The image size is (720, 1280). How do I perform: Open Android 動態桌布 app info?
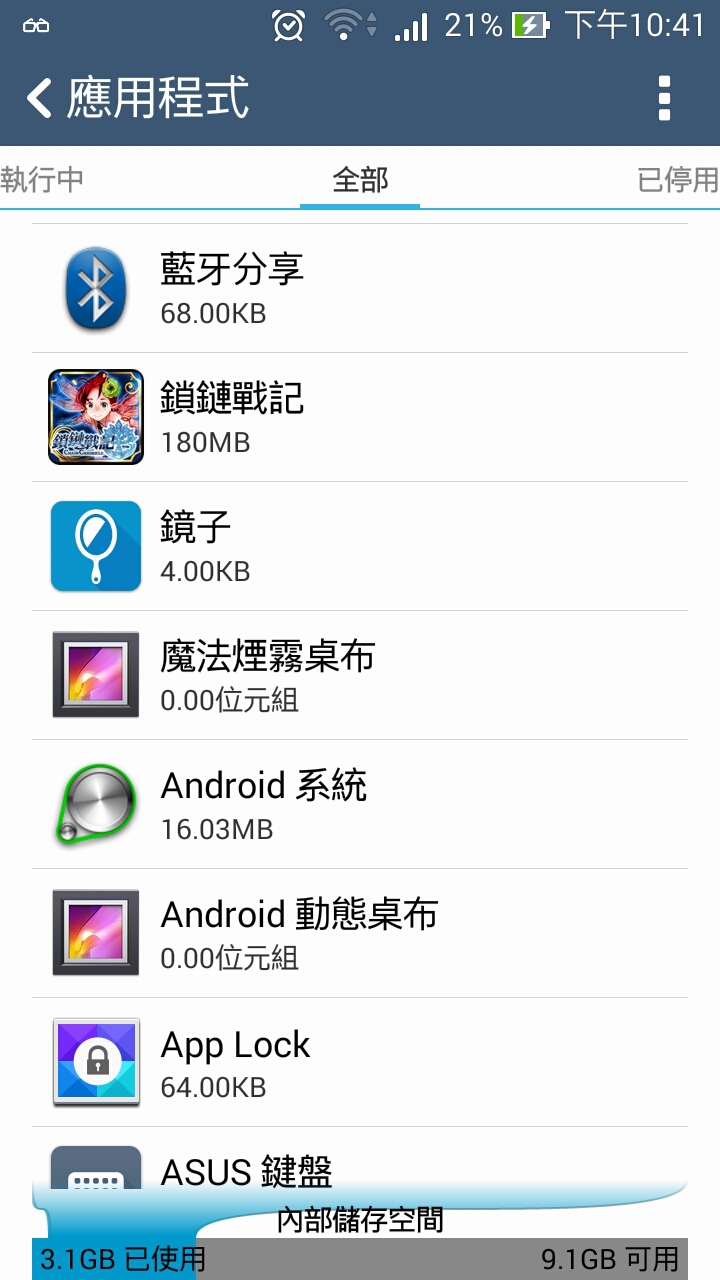pos(360,933)
